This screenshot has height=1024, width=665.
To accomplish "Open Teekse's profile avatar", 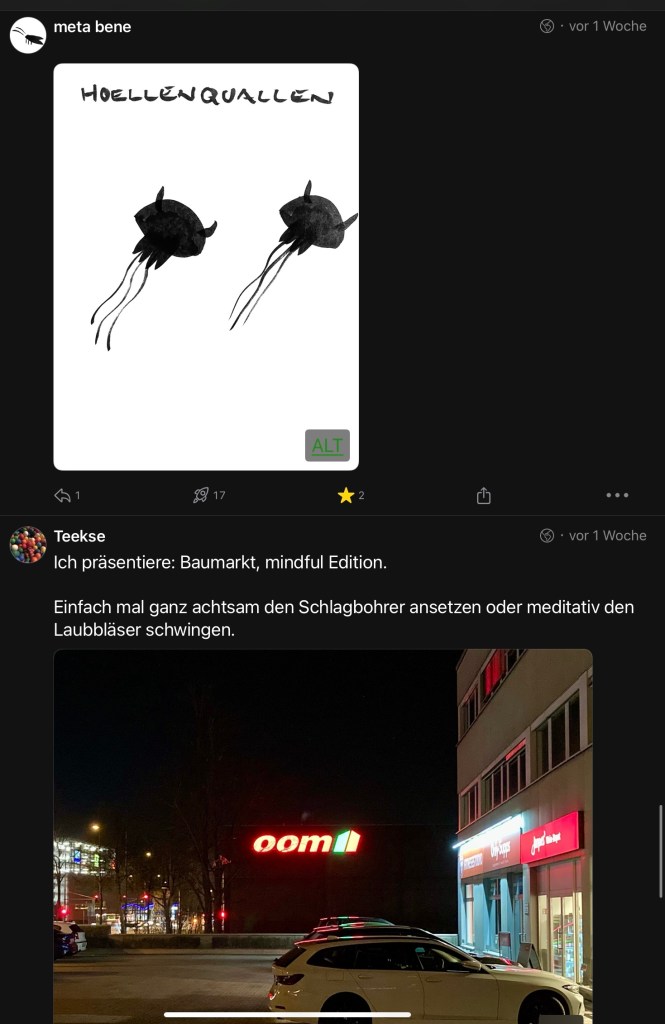I will coord(28,545).
